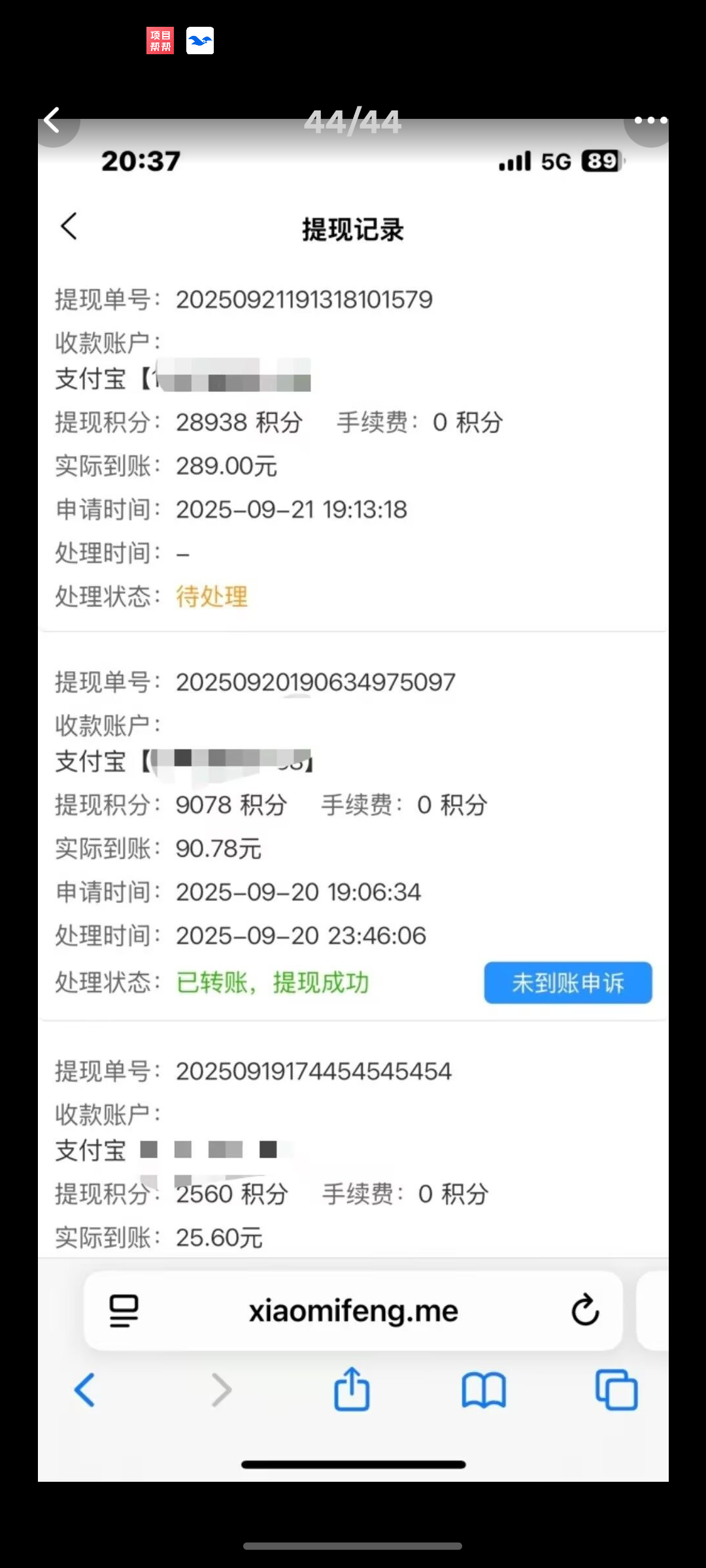
Task: Go back from the 提现记录 page
Action: tap(69, 227)
